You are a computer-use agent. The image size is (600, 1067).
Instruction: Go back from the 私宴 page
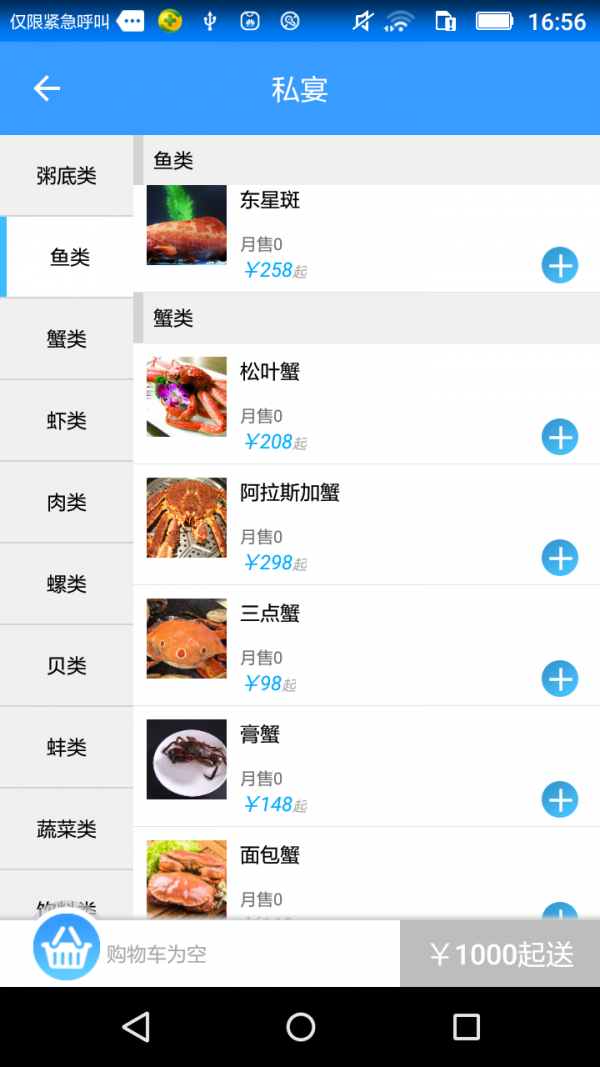(x=47, y=89)
